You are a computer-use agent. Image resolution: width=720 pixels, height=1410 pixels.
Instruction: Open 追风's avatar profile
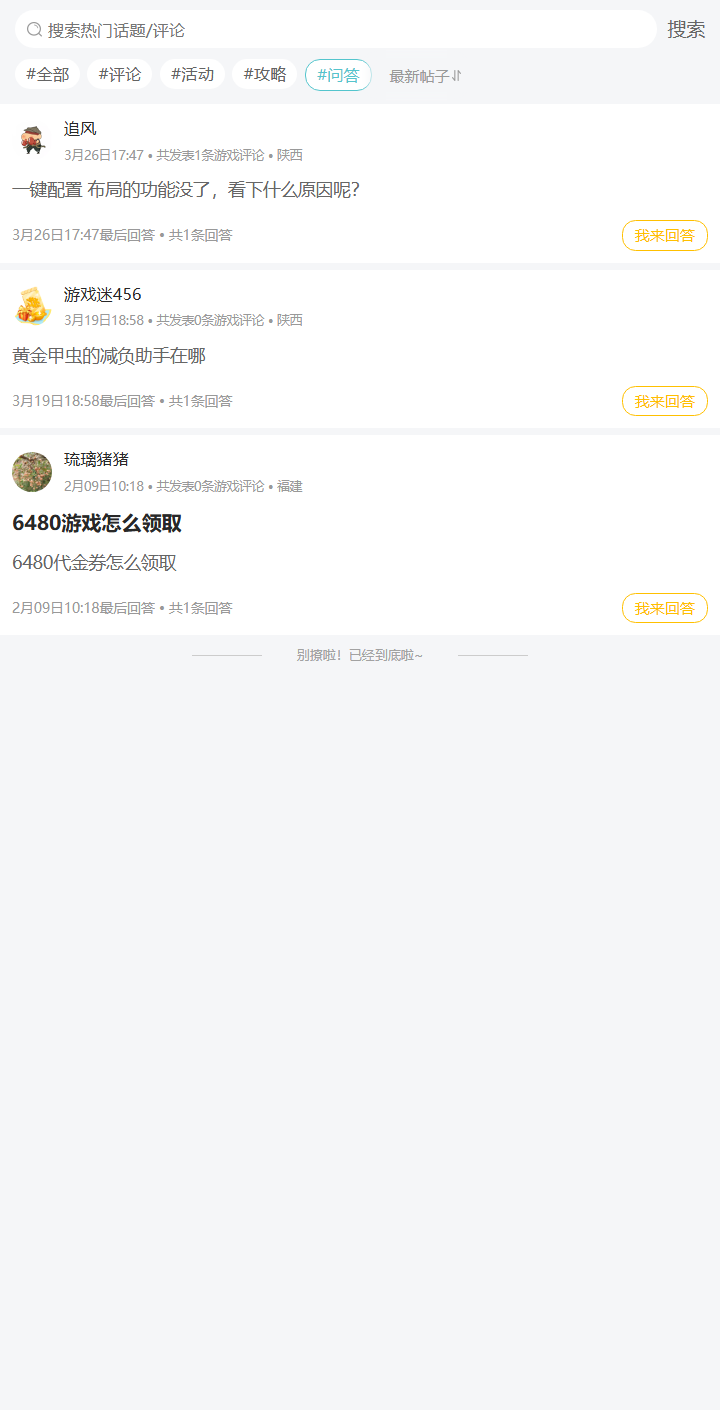click(32, 141)
